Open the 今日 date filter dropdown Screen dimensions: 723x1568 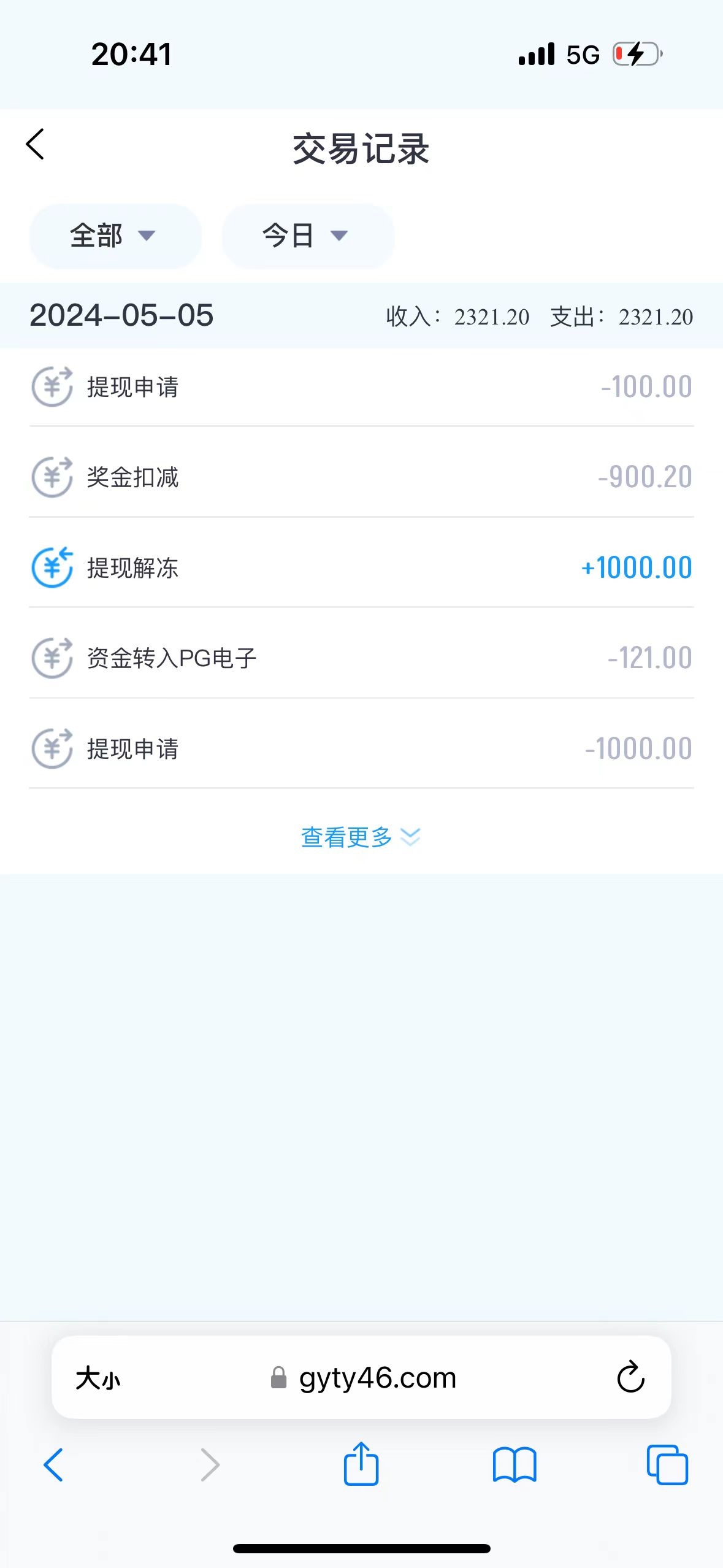(x=307, y=236)
